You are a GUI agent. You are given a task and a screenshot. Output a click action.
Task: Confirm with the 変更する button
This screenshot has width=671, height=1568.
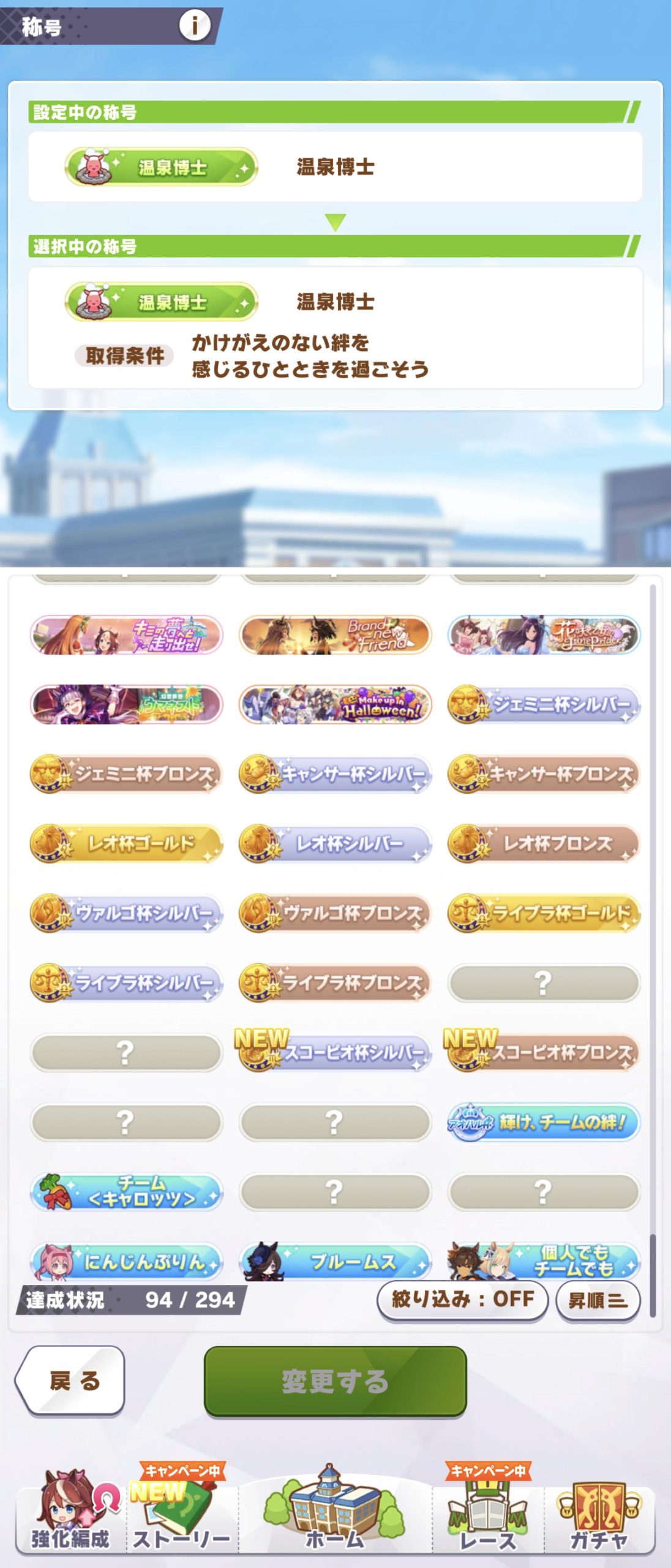335,1381
